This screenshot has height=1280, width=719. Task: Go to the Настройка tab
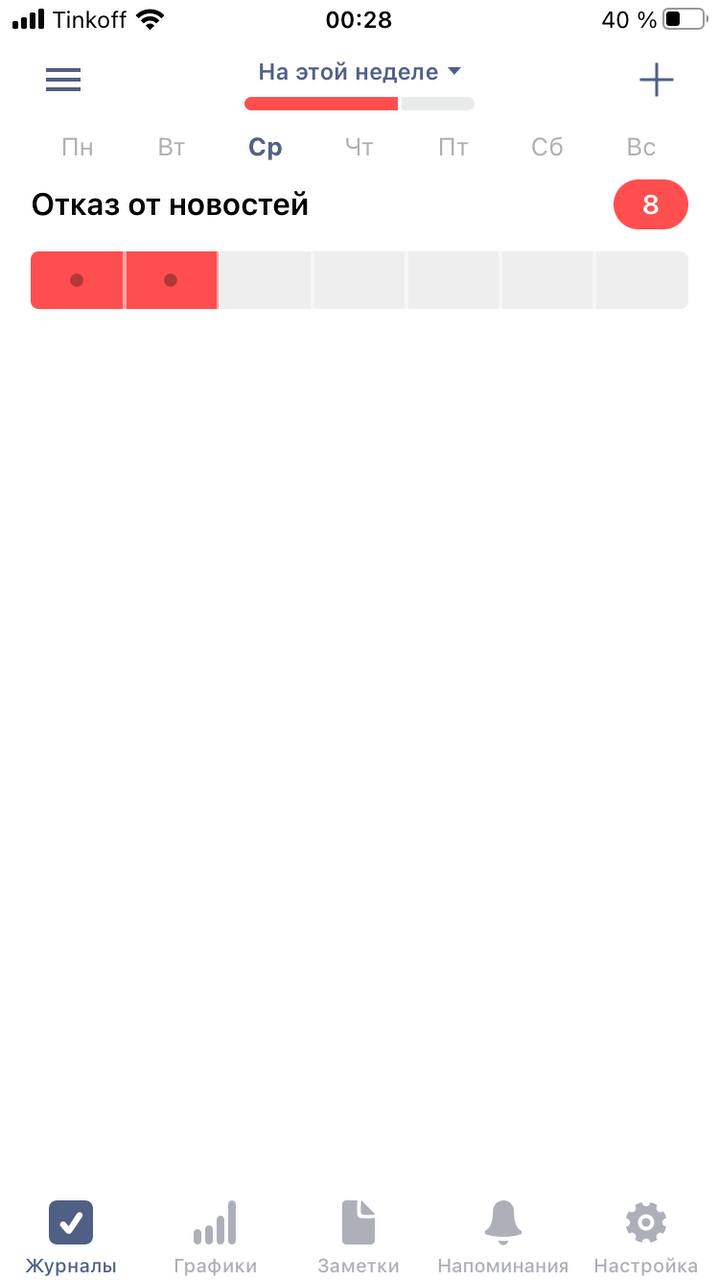point(646,1237)
